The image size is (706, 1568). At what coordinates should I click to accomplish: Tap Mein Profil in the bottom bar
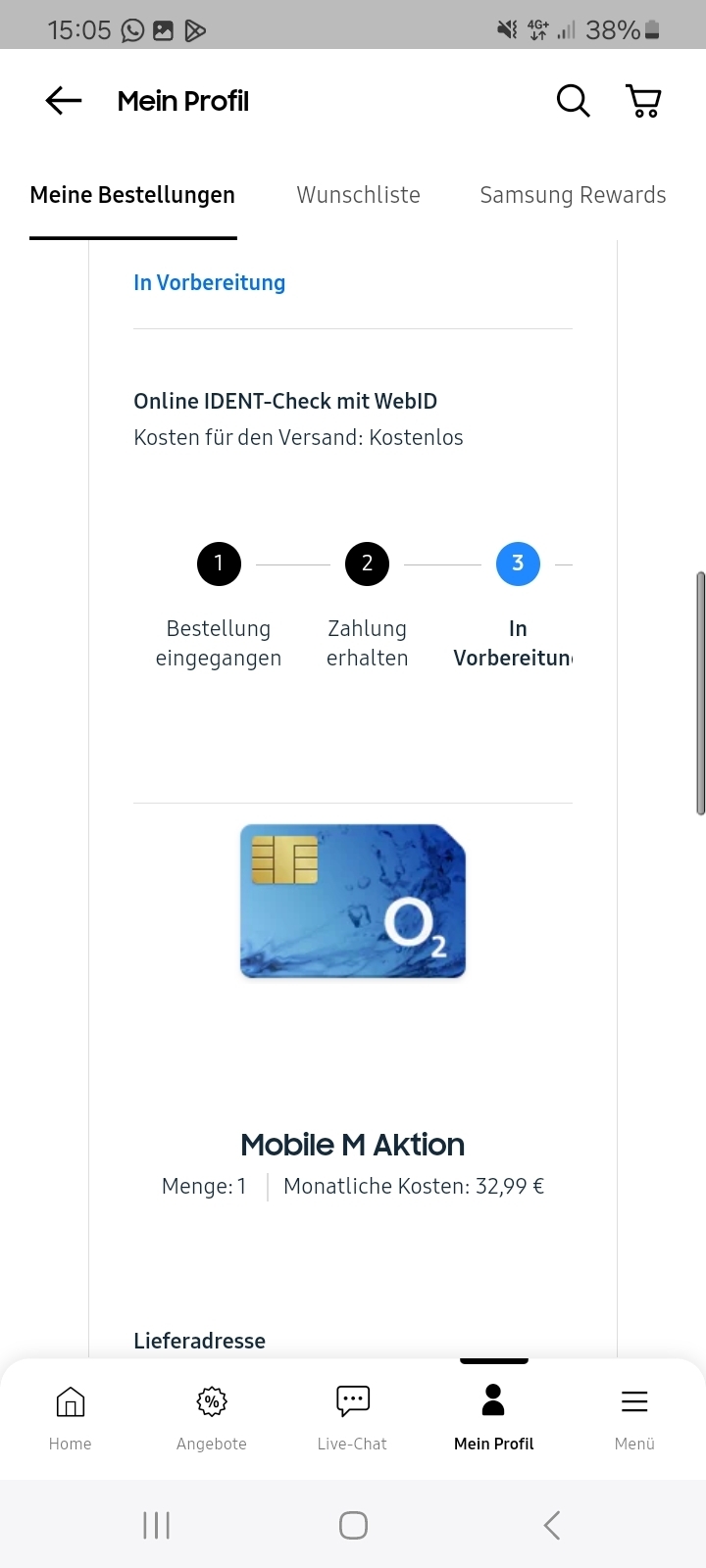(493, 1417)
